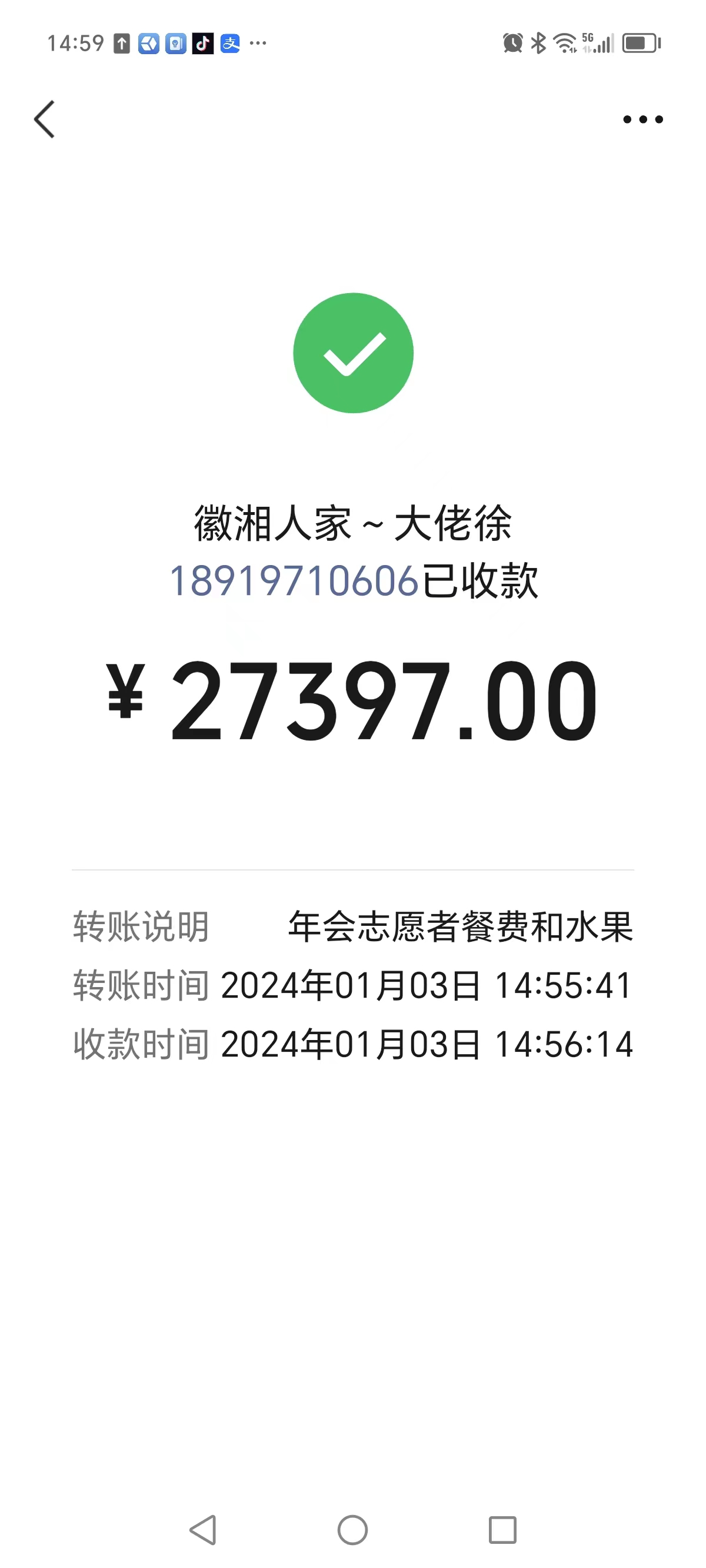Screen dimensions: 706x1568
Task: Tap the system home button
Action: point(352,1530)
